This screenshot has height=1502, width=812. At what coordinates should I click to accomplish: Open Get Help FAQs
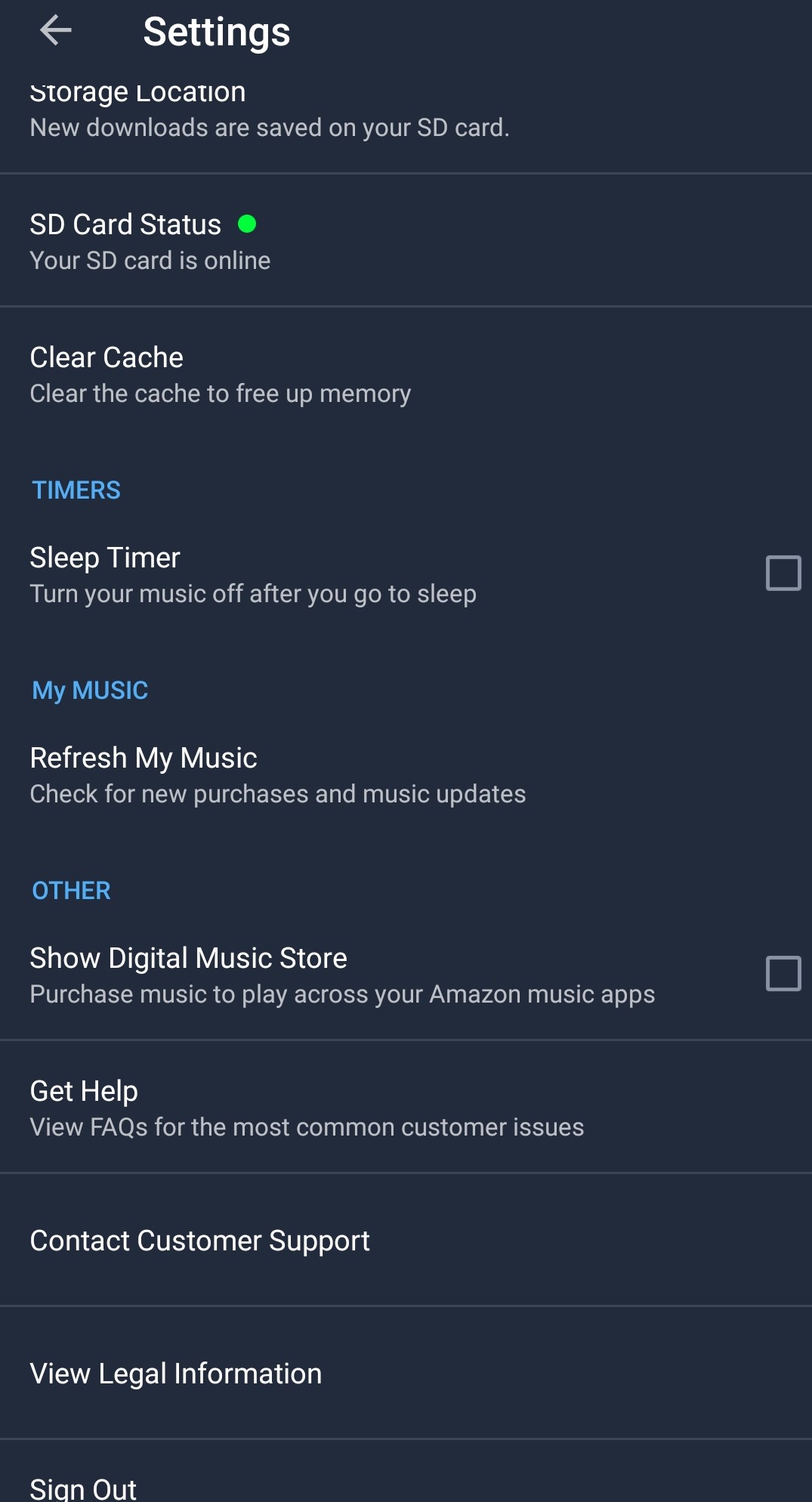(306, 1108)
